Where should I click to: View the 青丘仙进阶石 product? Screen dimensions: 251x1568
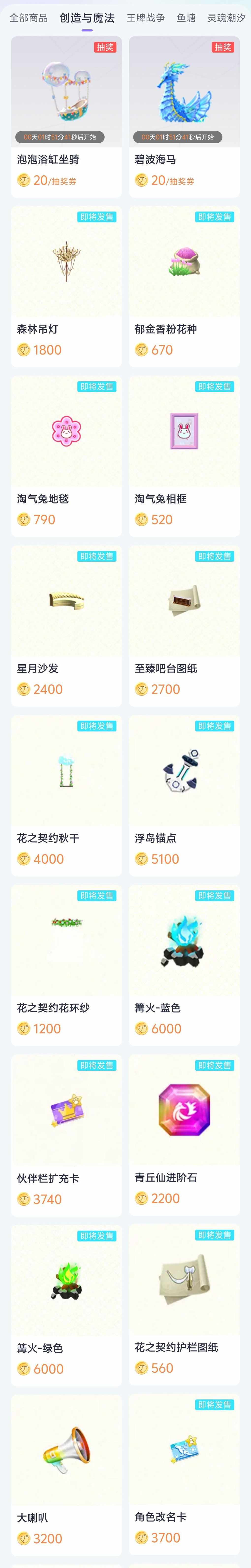[x=184, y=1135]
